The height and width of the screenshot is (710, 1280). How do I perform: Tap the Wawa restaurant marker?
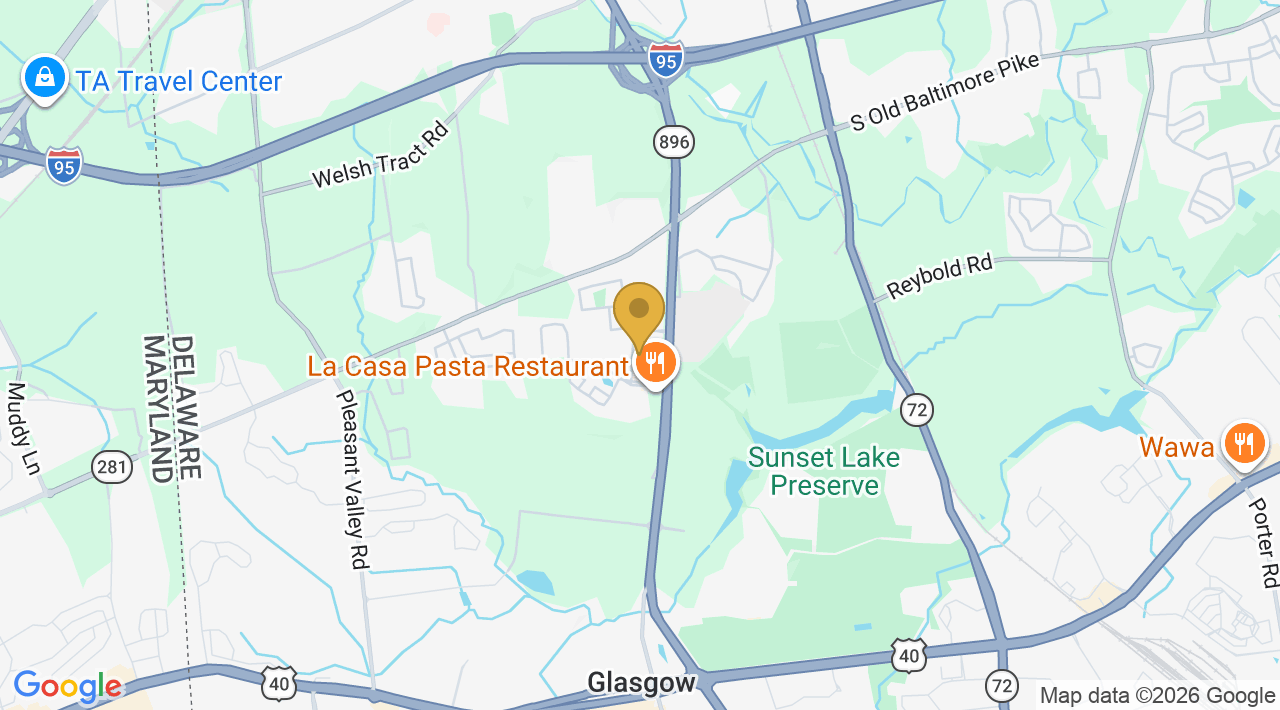point(1244,444)
